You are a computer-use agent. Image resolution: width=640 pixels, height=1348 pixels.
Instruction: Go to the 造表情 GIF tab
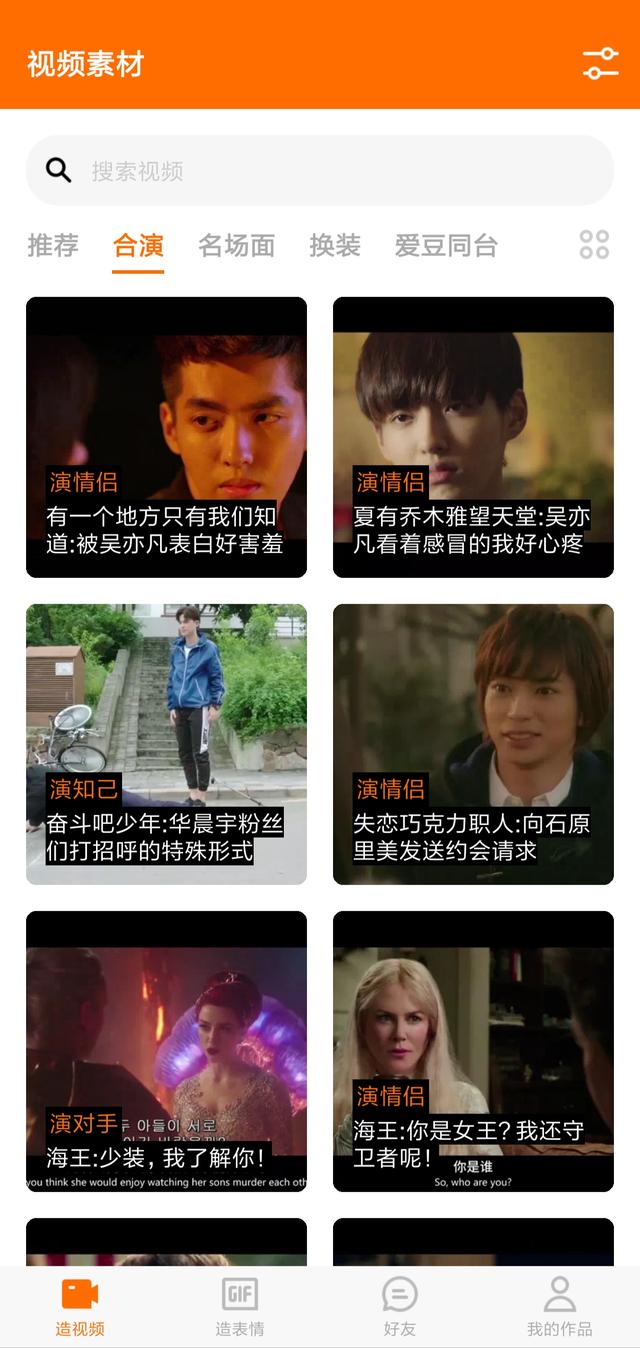[x=240, y=1307]
